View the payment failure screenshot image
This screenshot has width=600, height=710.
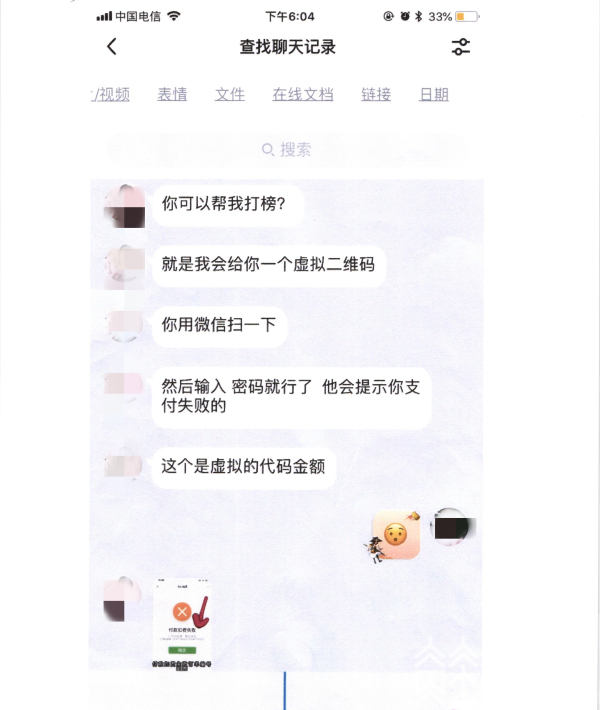[x=182, y=622]
